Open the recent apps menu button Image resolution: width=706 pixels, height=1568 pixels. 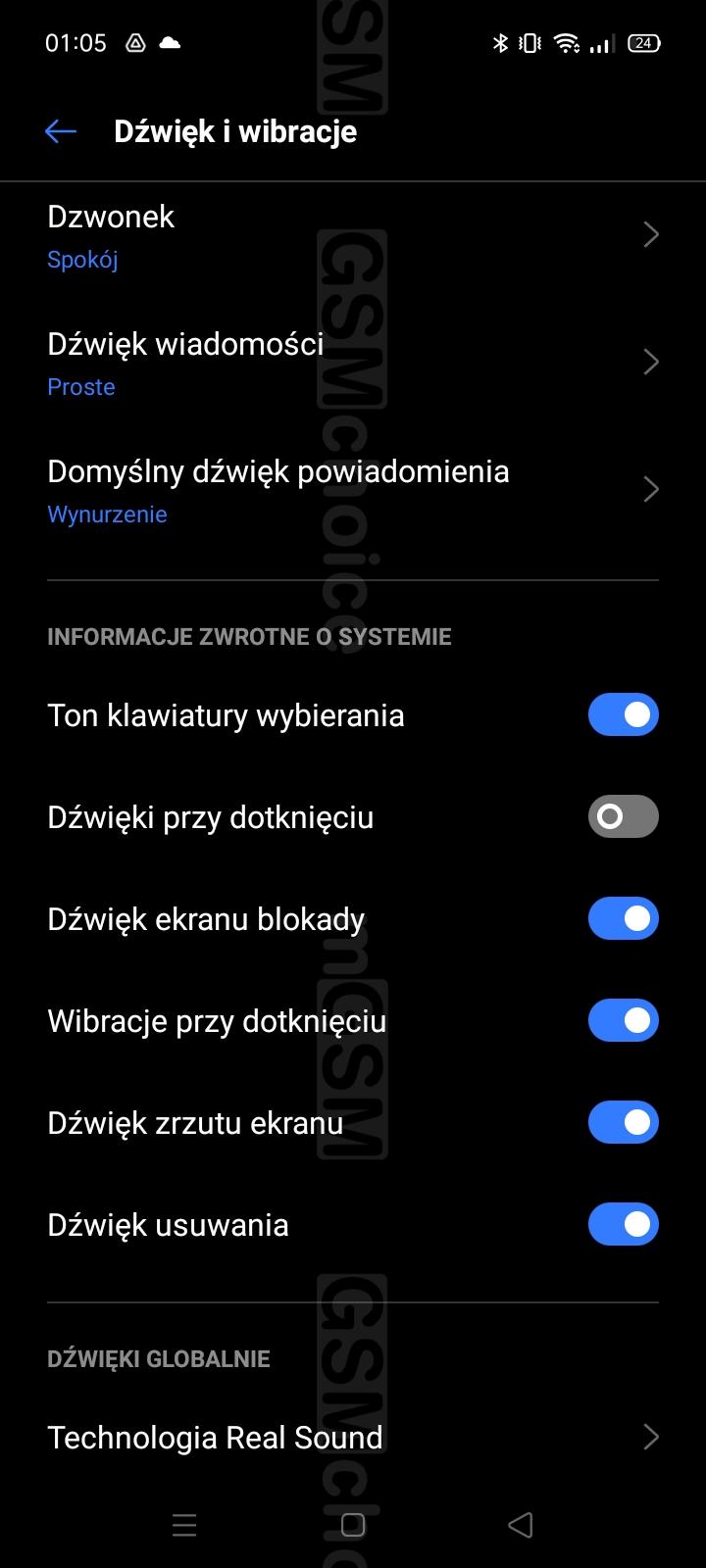pos(184,1525)
